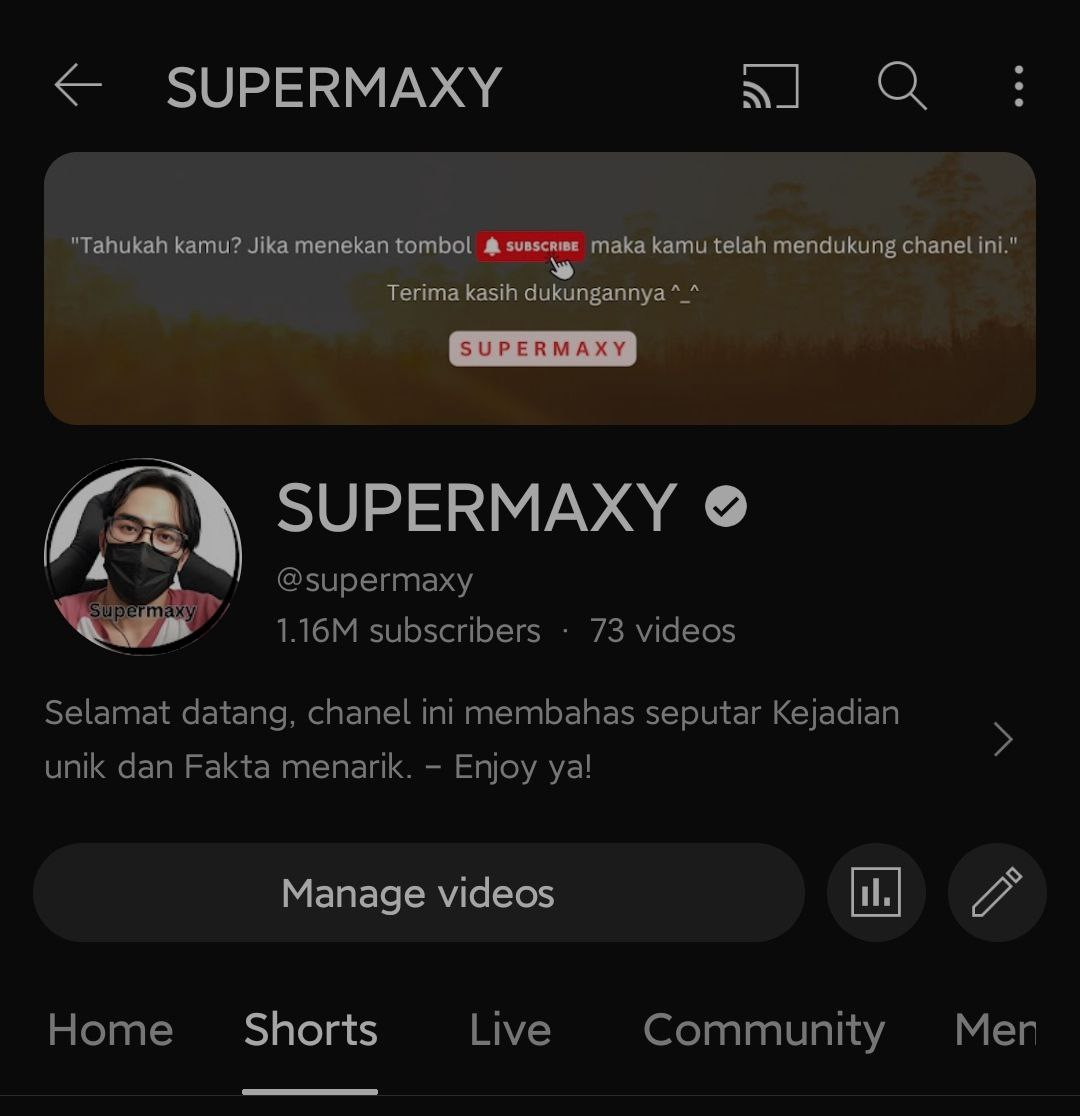The image size is (1080, 1116).
Task: Open the cast to device icon
Action: point(770,86)
